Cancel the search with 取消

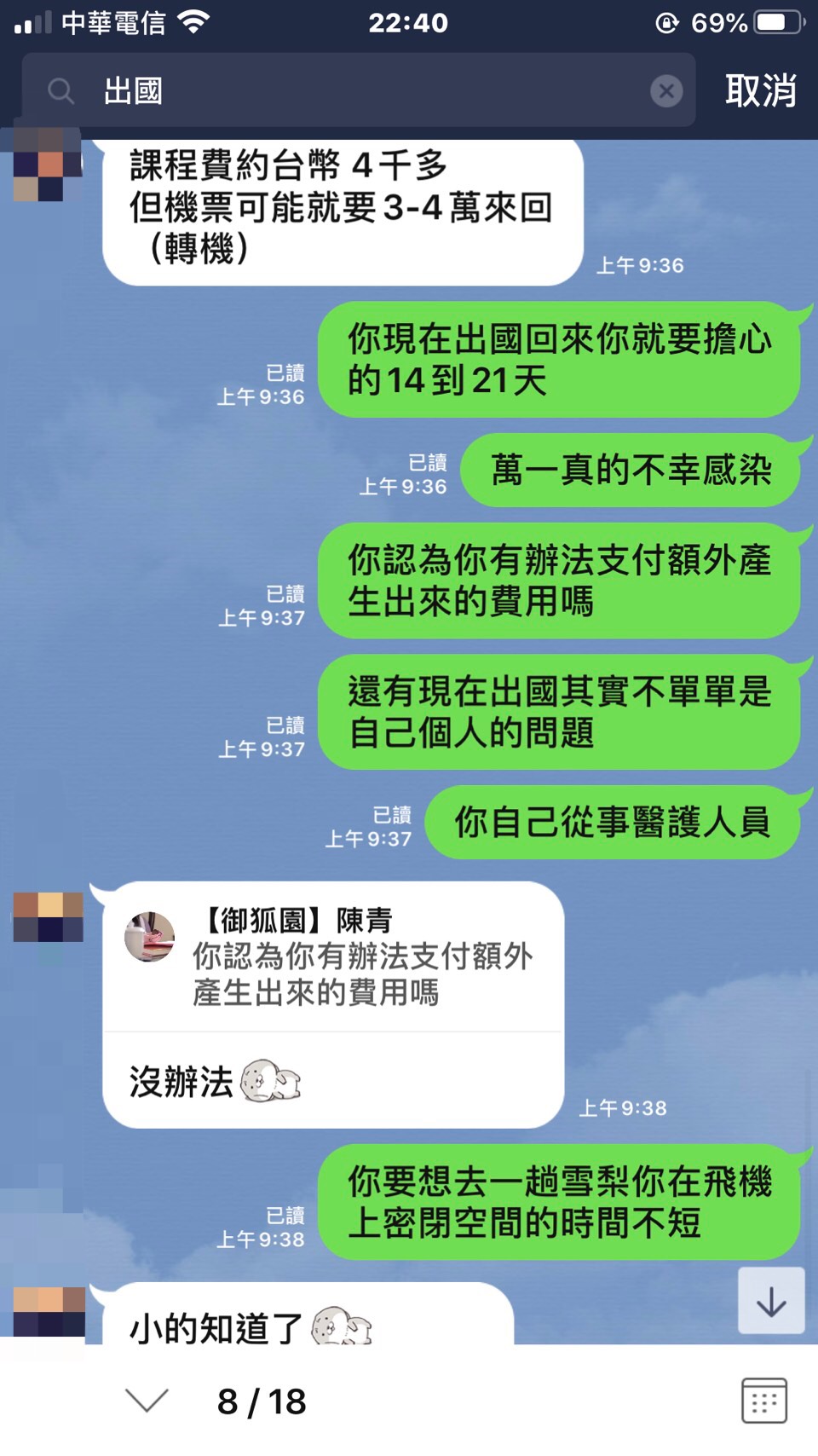point(760,90)
